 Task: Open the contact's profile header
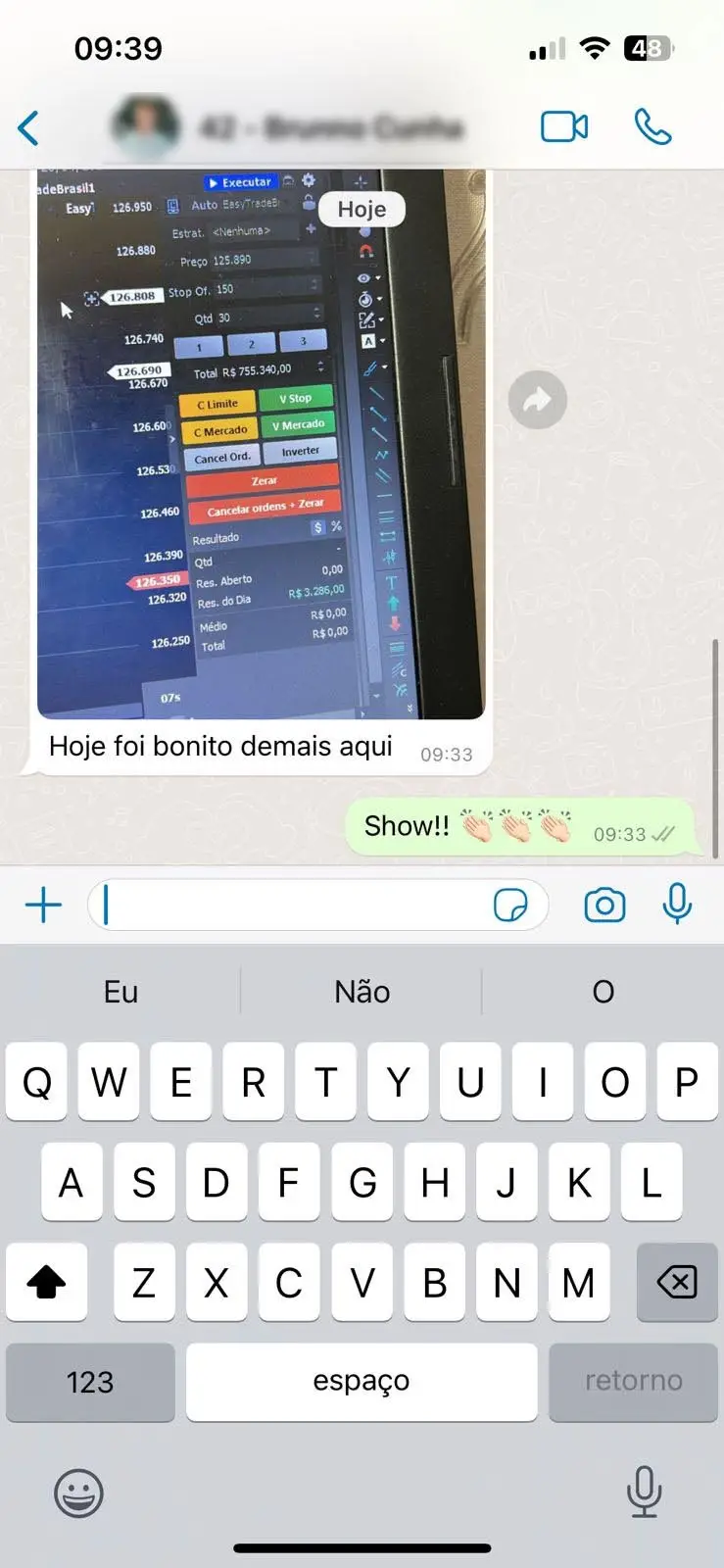pyautogui.click(x=294, y=127)
